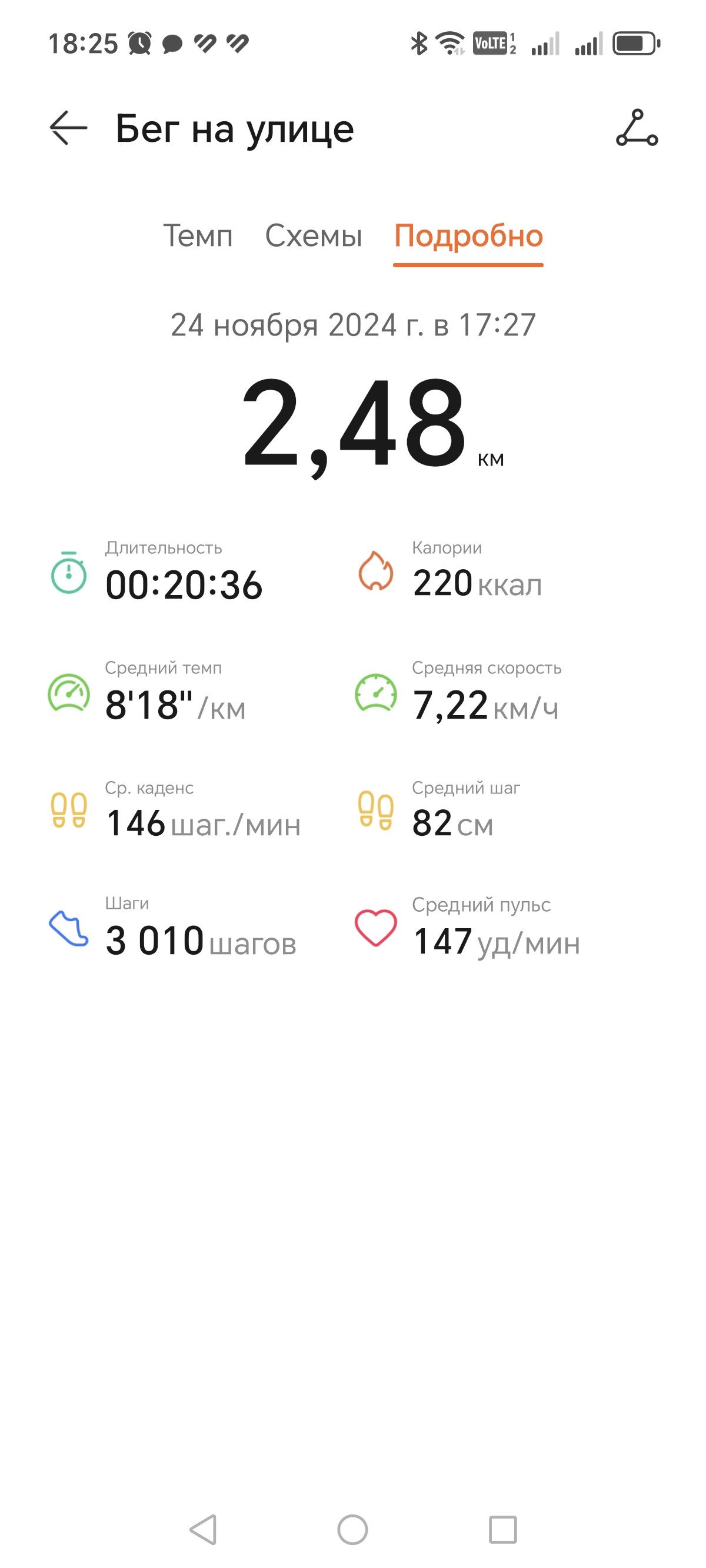Go back using the top-left arrow
The height and width of the screenshot is (1568, 706).
68,128
